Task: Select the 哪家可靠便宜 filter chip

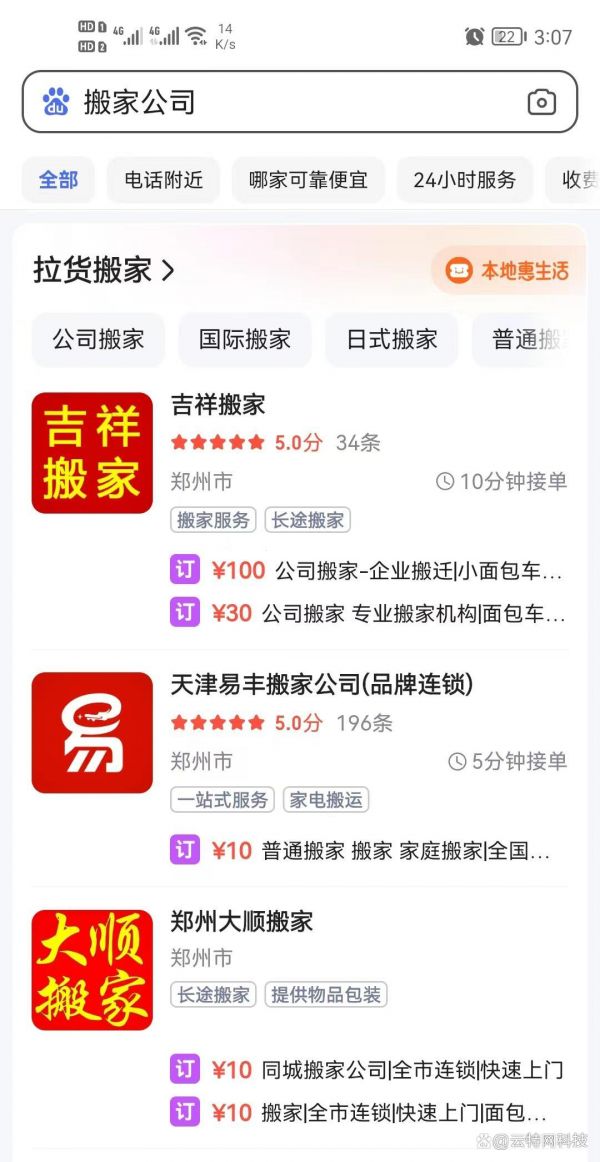Action: pos(308,180)
